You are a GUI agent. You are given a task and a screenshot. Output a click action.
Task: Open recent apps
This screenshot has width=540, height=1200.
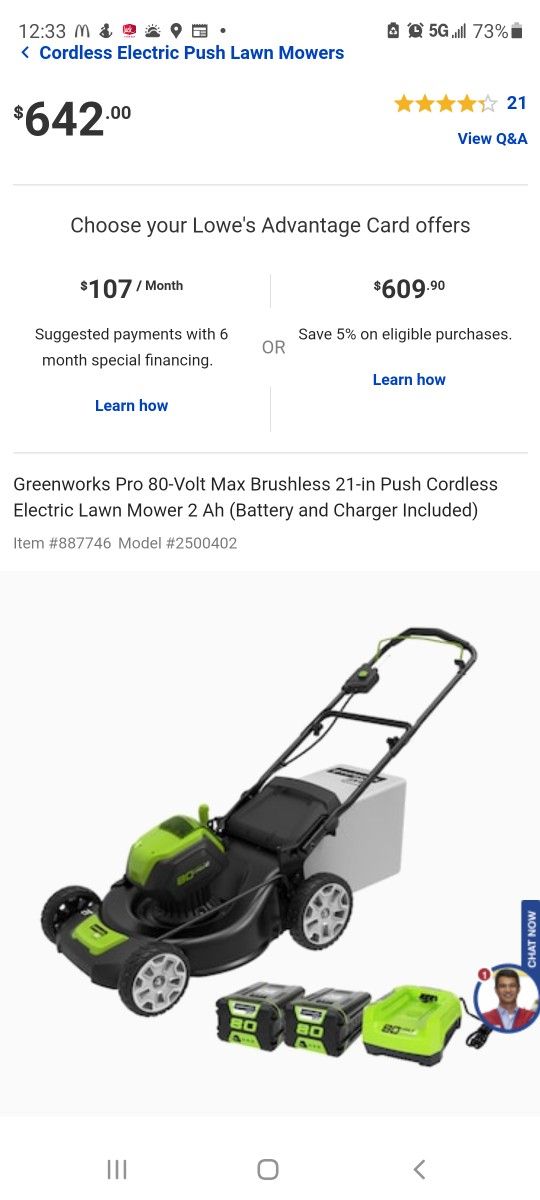pos(117,1169)
